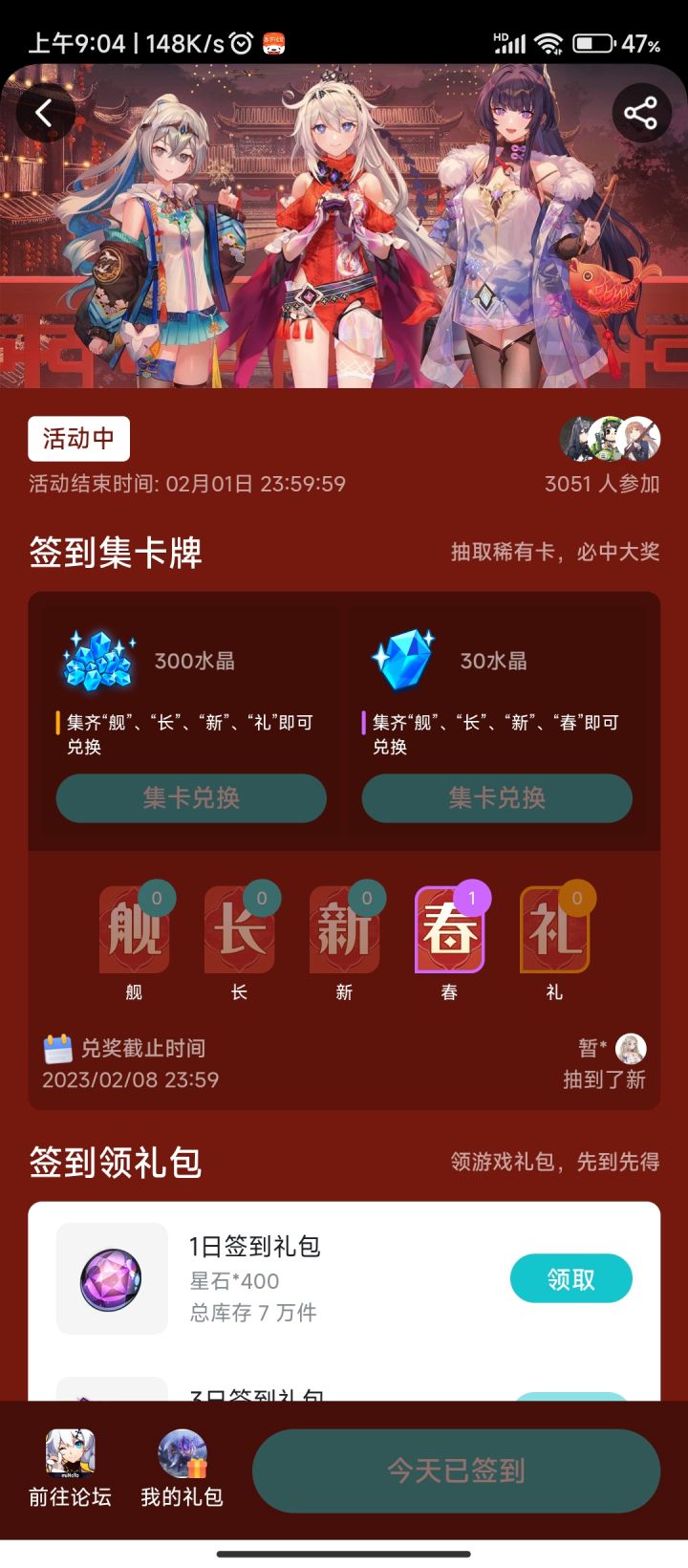Tap the back arrow at top left
688x1568 pixels.
point(45,111)
